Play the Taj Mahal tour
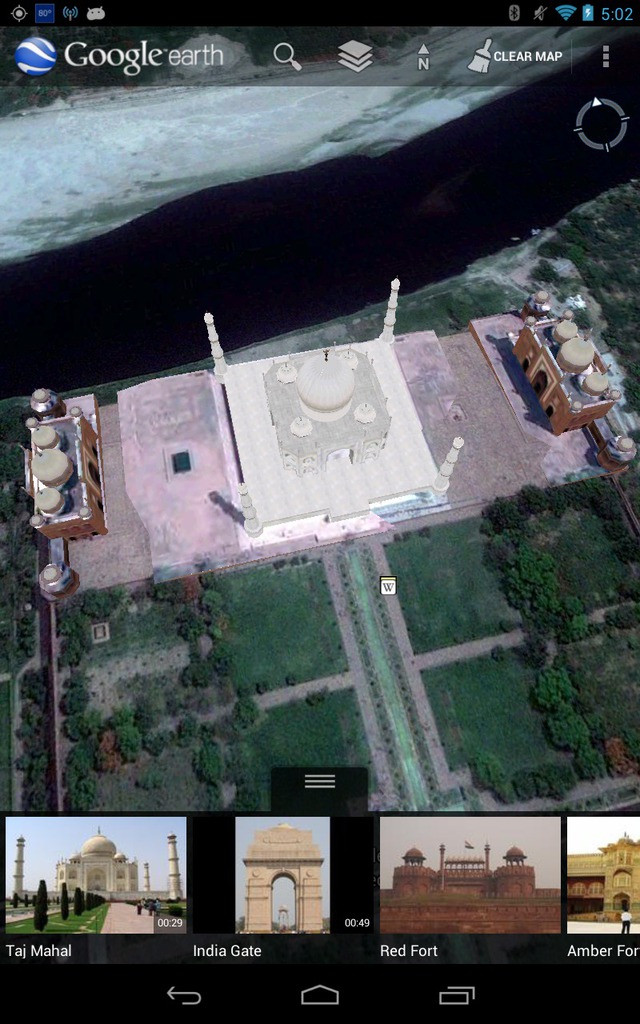Image resolution: width=640 pixels, height=1024 pixels. click(x=96, y=875)
